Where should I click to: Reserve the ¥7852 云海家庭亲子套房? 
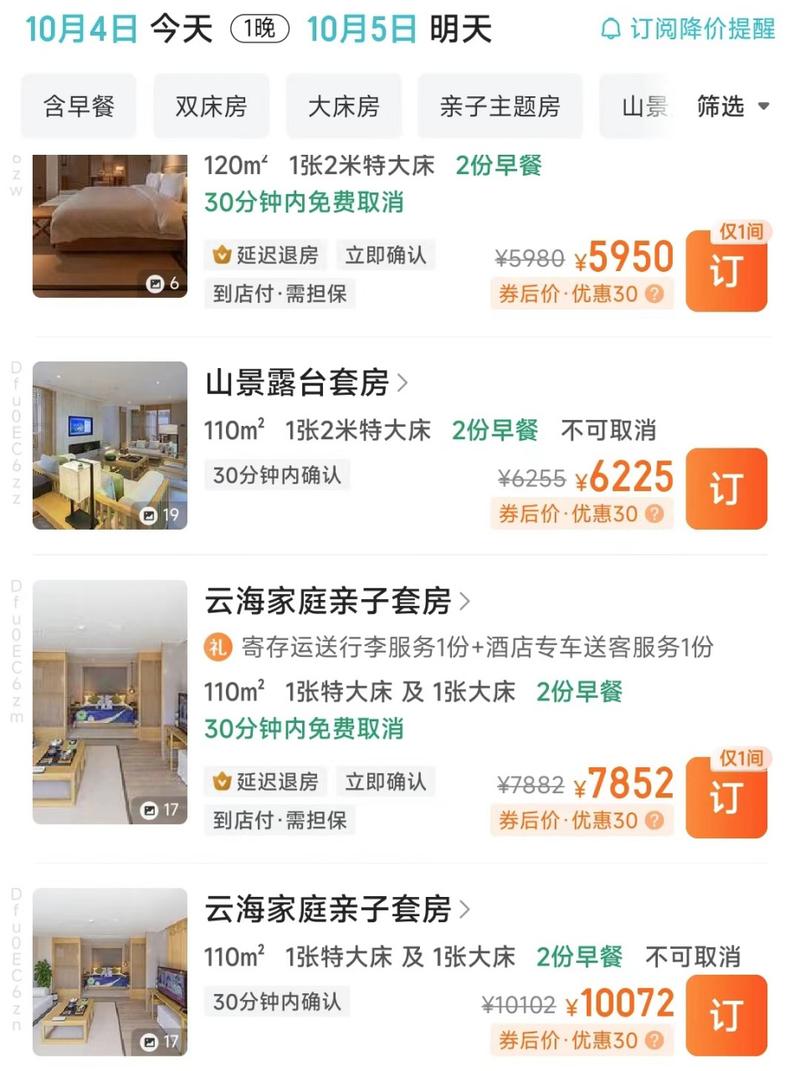(726, 797)
